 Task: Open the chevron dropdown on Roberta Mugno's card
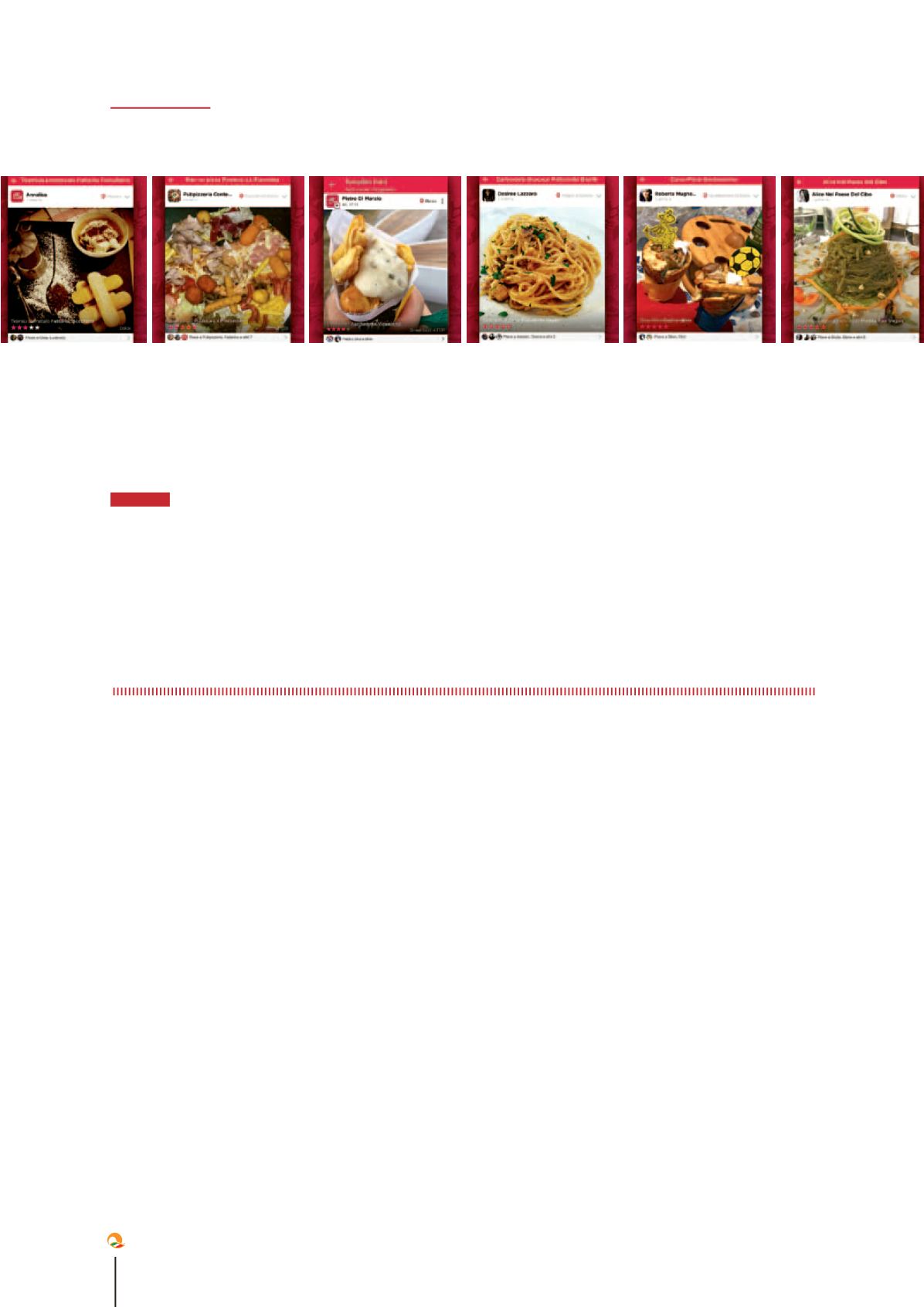click(755, 195)
